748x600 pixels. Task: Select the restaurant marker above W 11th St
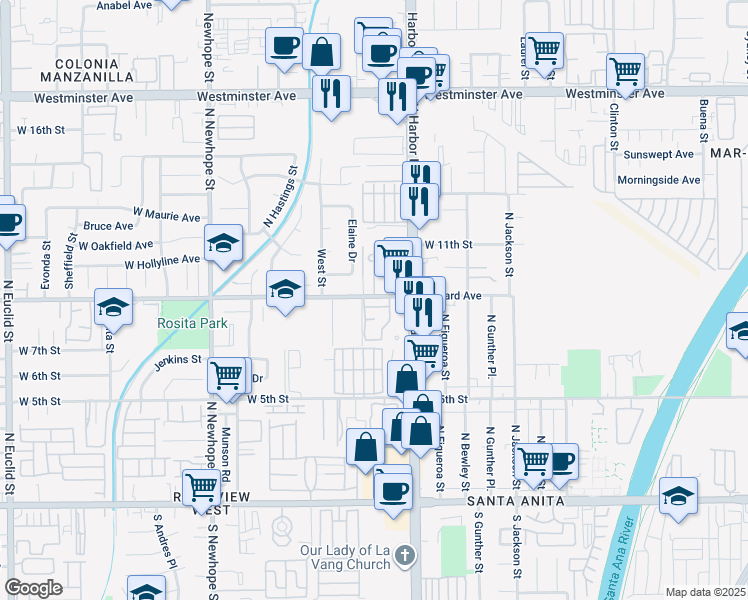[x=419, y=200]
